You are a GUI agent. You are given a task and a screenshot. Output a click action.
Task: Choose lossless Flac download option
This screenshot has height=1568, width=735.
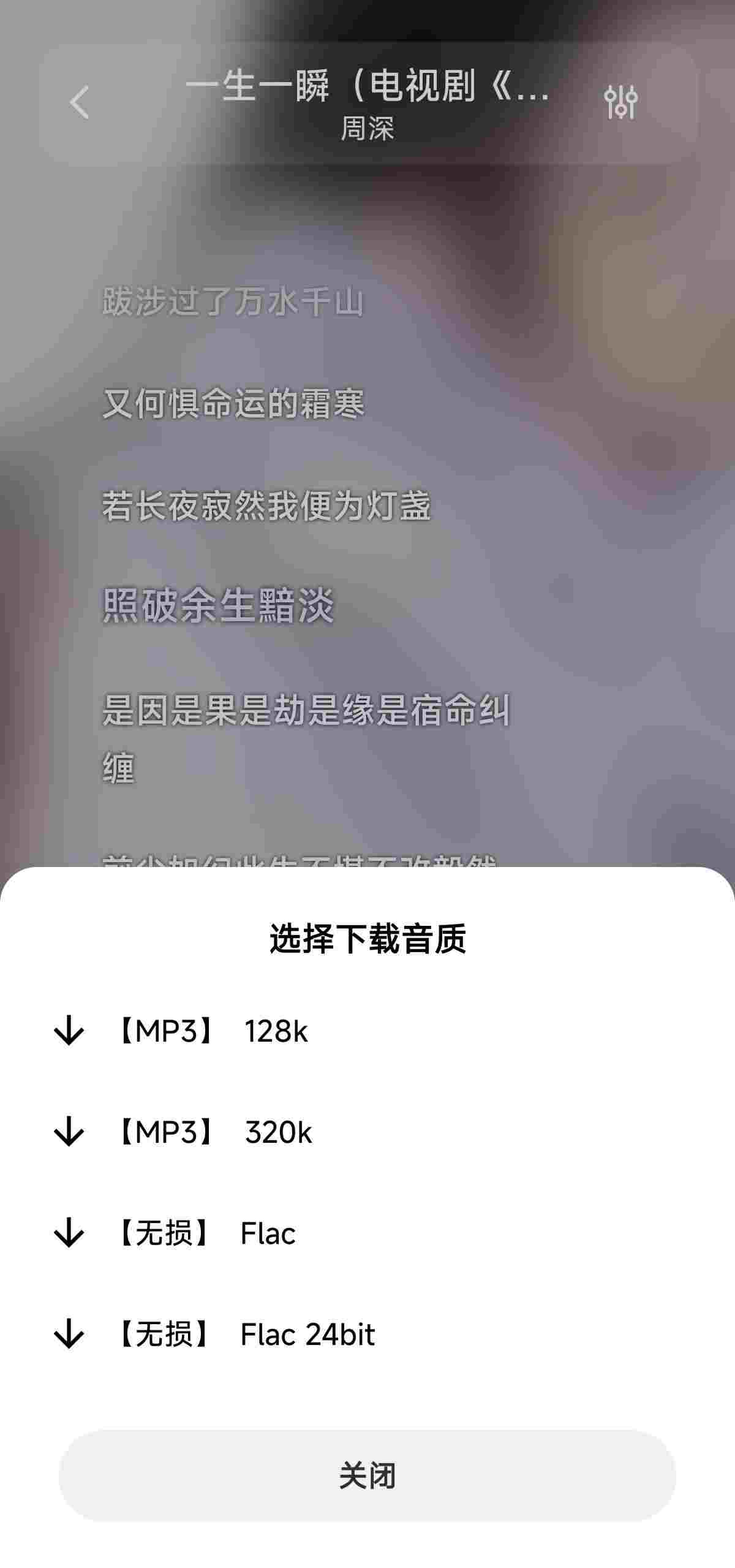pos(205,1233)
